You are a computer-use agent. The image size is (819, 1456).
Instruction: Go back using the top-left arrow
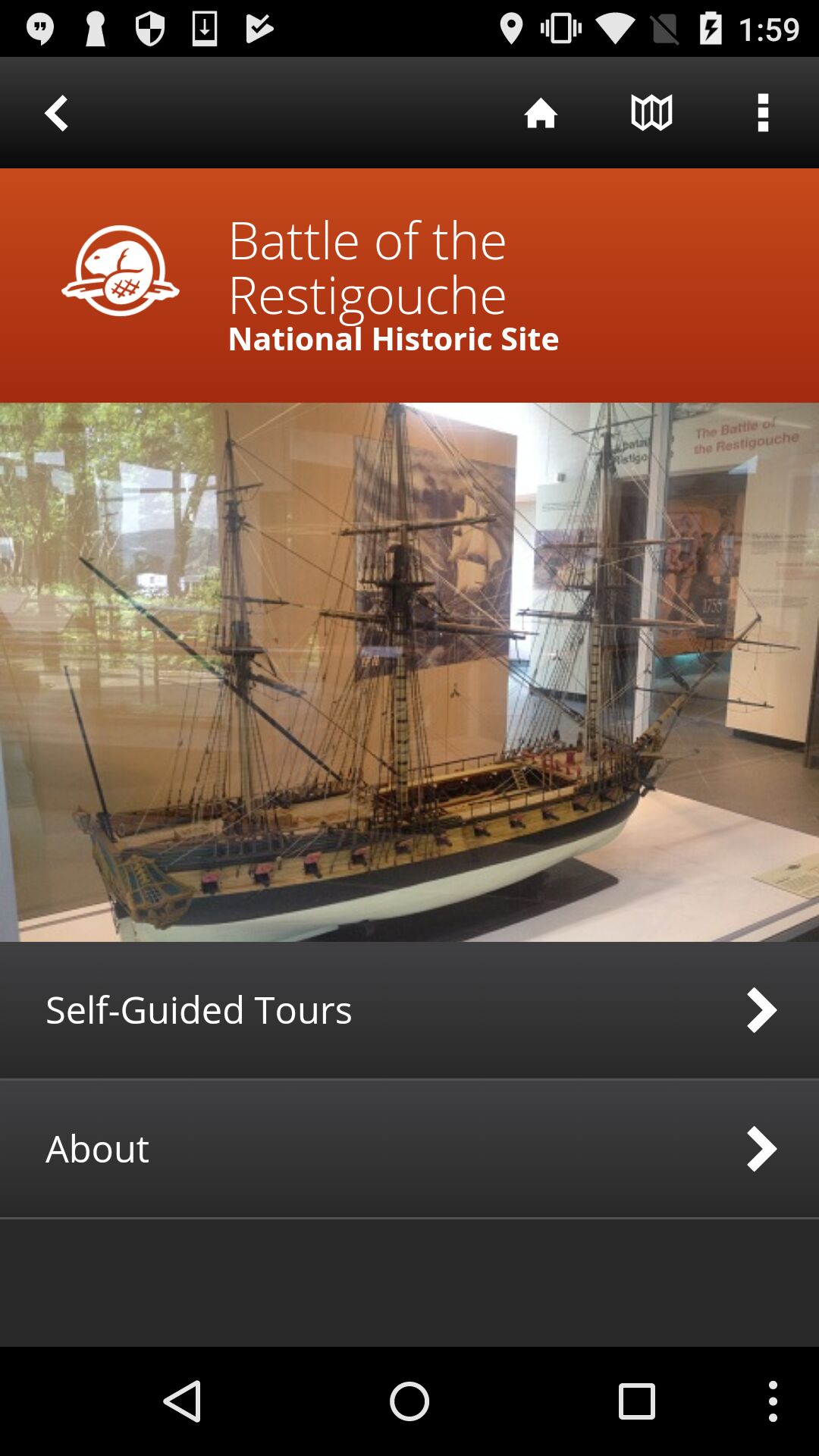tap(56, 113)
